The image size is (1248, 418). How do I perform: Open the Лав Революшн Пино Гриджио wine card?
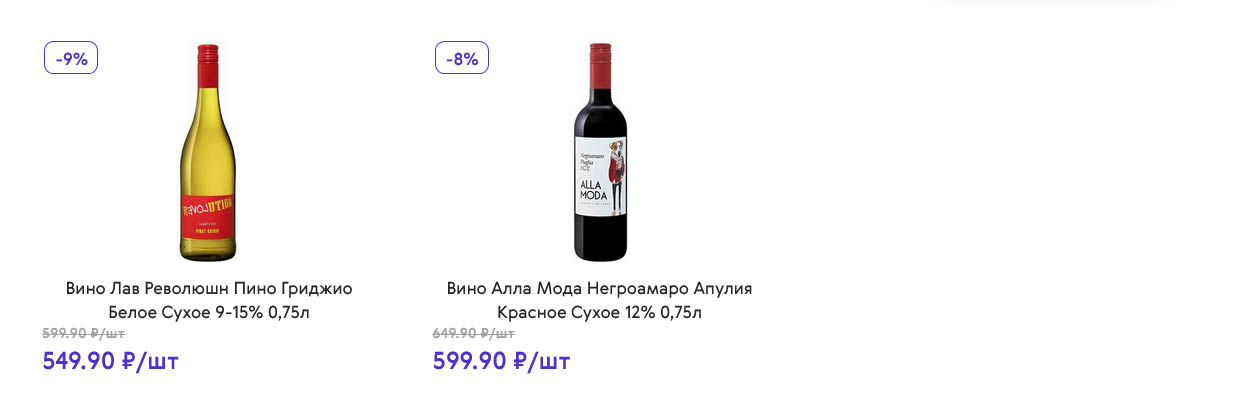point(209,299)
